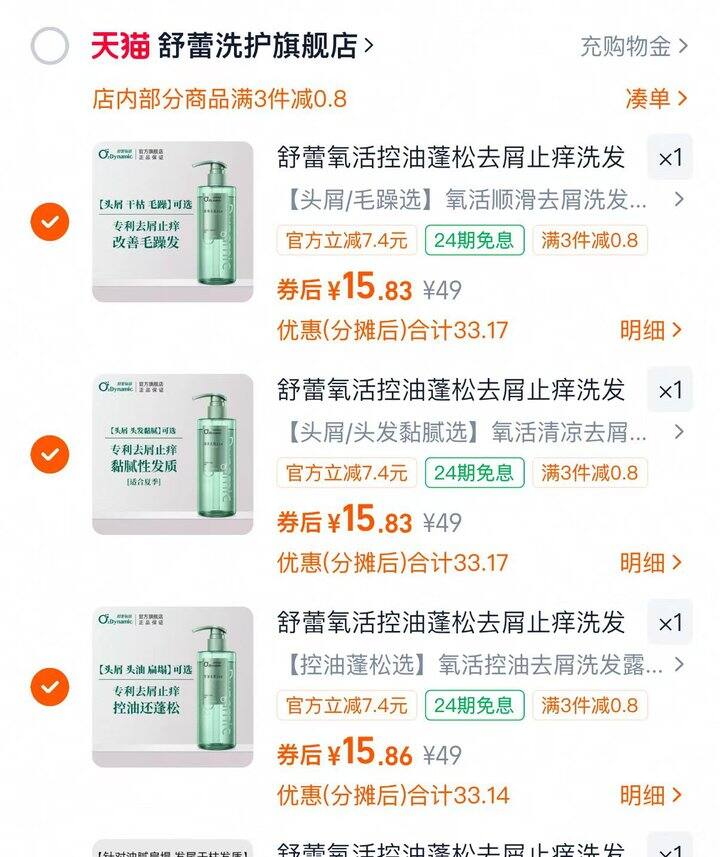Select all items from 舒蕾洗护旗舰店
Screen dimensions: 720x857
point(50,46)
